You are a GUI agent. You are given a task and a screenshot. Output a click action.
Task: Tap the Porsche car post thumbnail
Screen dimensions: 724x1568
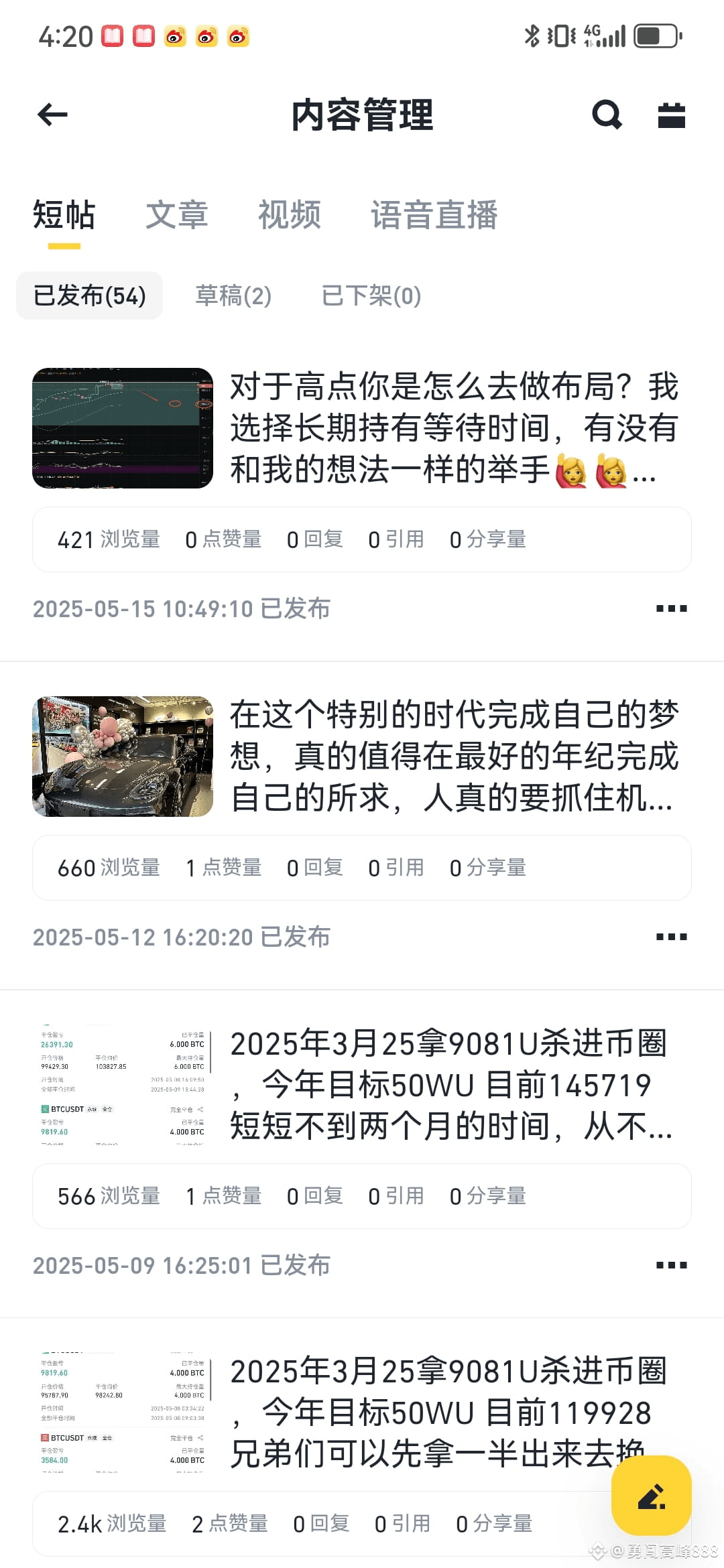[x=123, y=757]
